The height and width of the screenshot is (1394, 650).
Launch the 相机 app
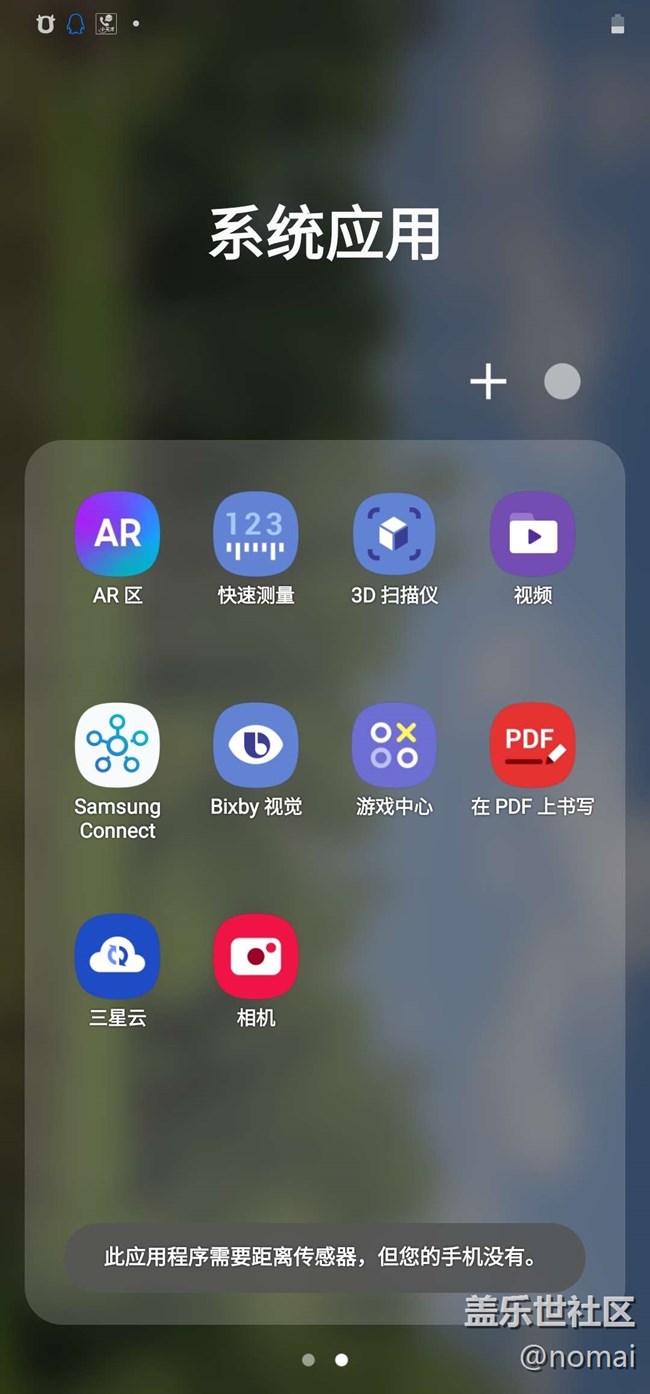[x=256, y=957]
